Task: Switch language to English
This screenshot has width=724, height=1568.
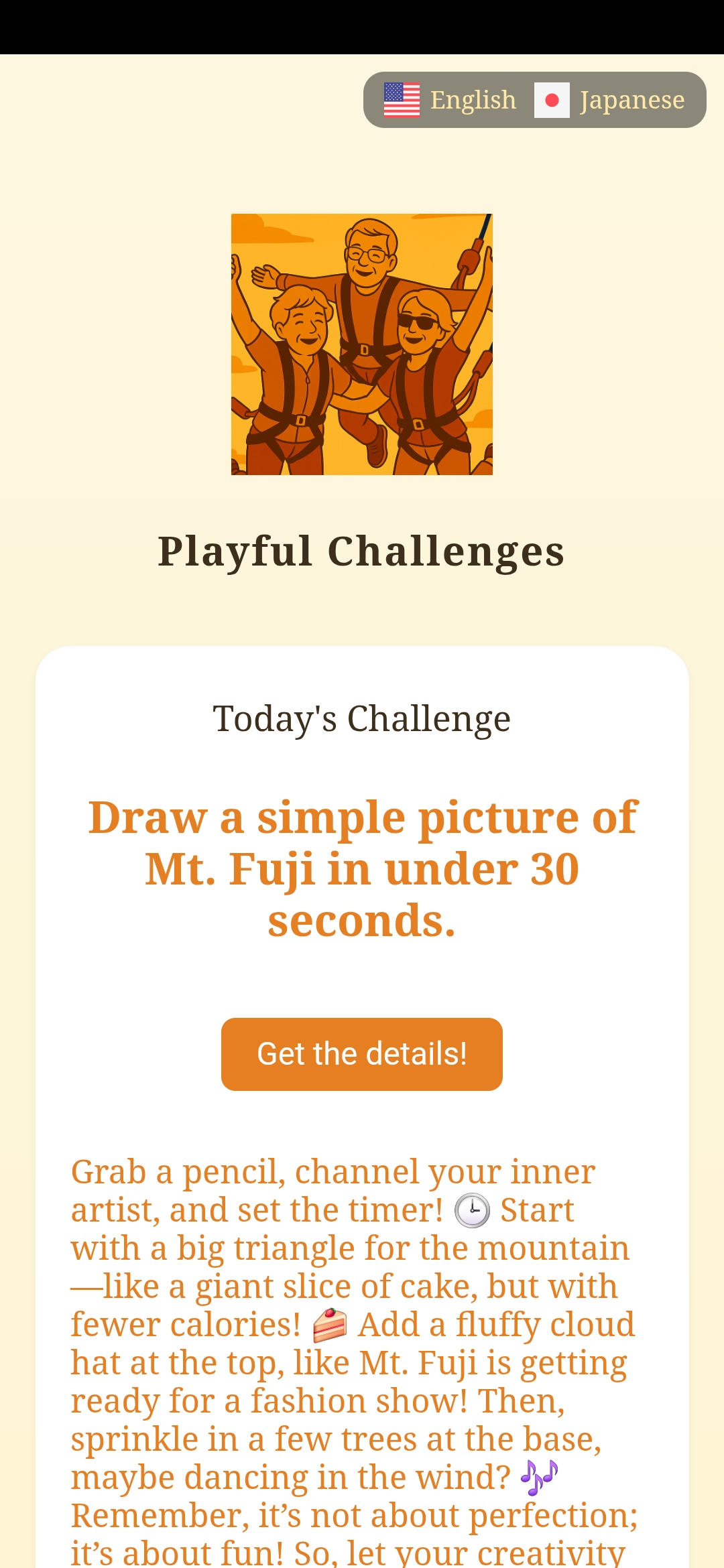Action: (x=450, y=100)
